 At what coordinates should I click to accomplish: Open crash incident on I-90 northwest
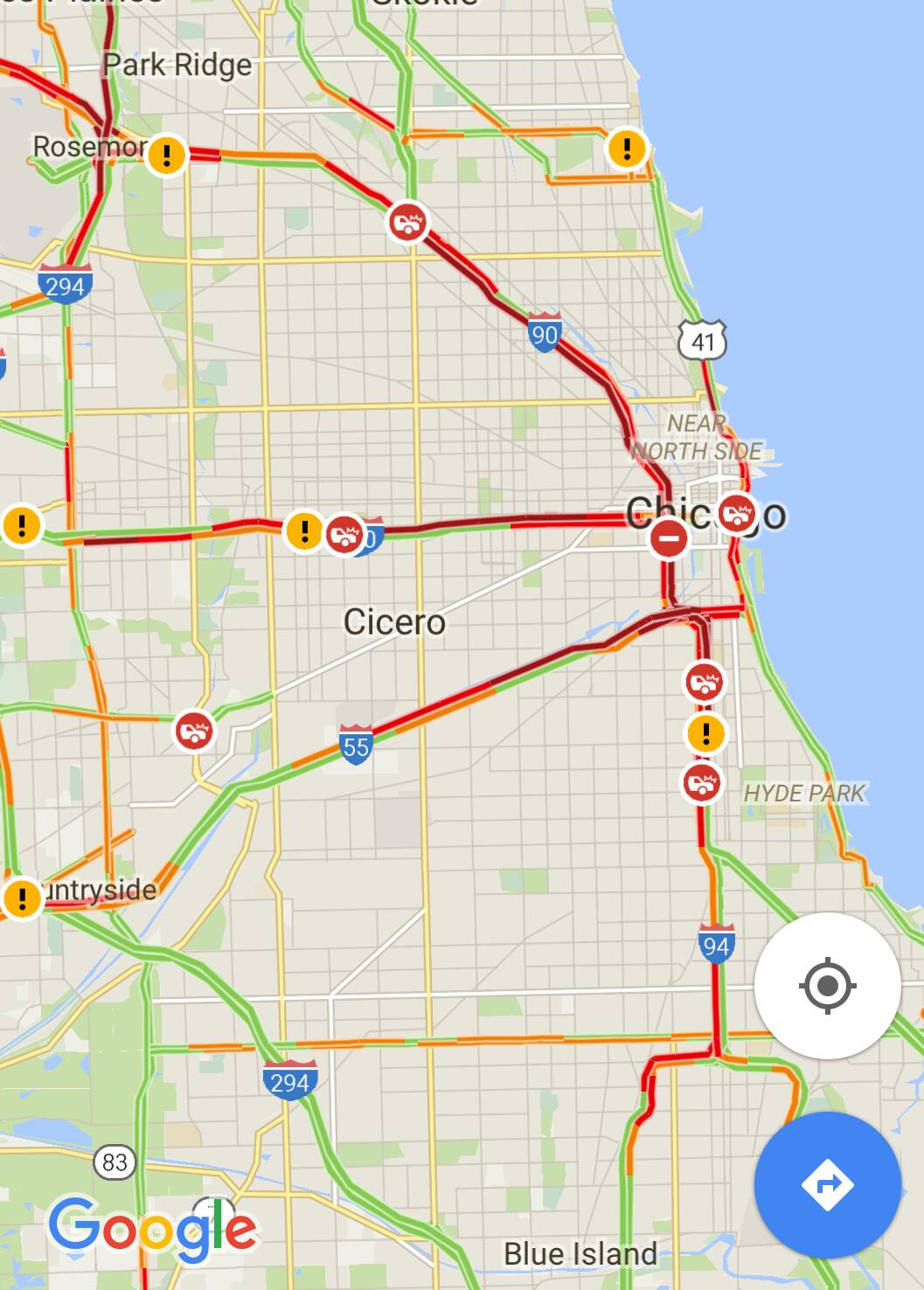407,222
